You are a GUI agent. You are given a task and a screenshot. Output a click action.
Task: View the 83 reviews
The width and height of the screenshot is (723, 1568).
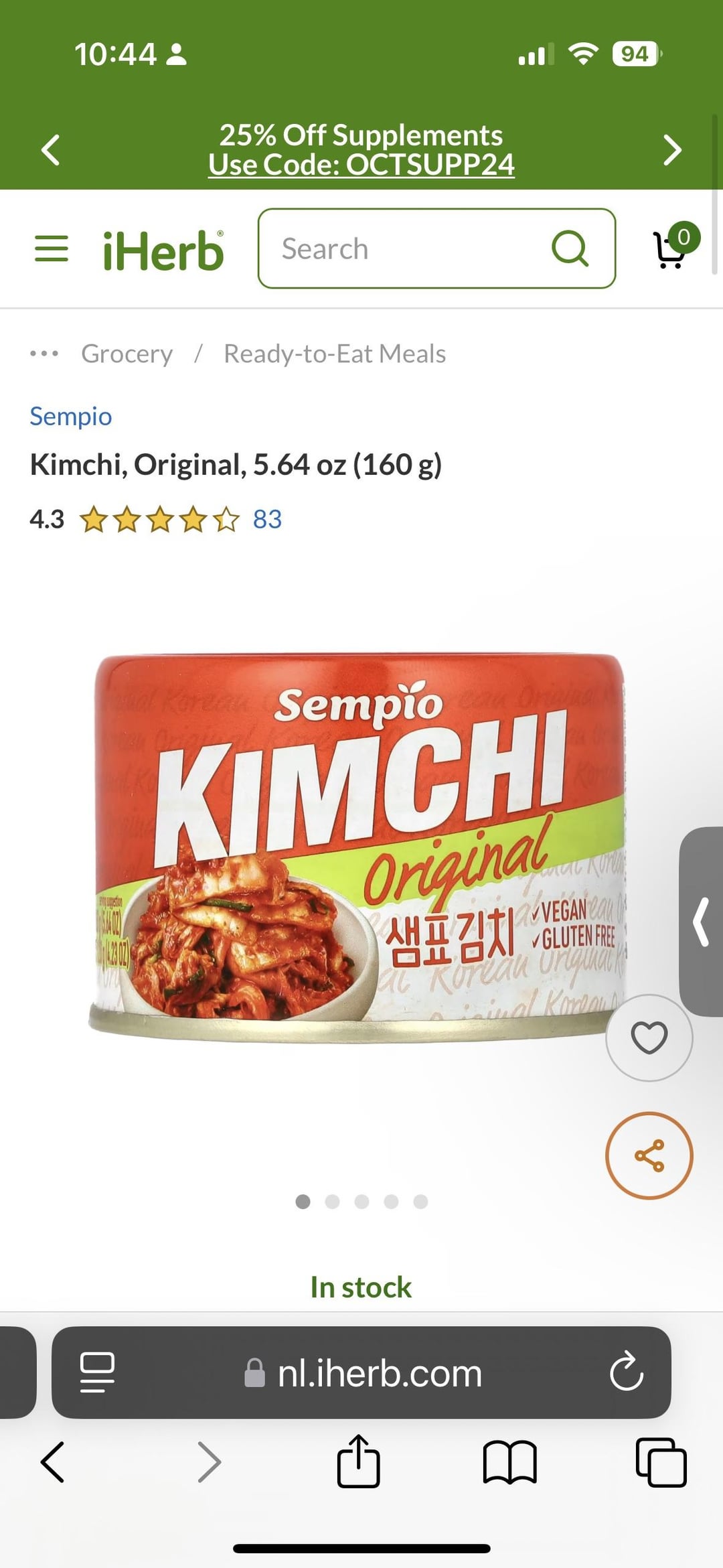(x=267, y=519)
